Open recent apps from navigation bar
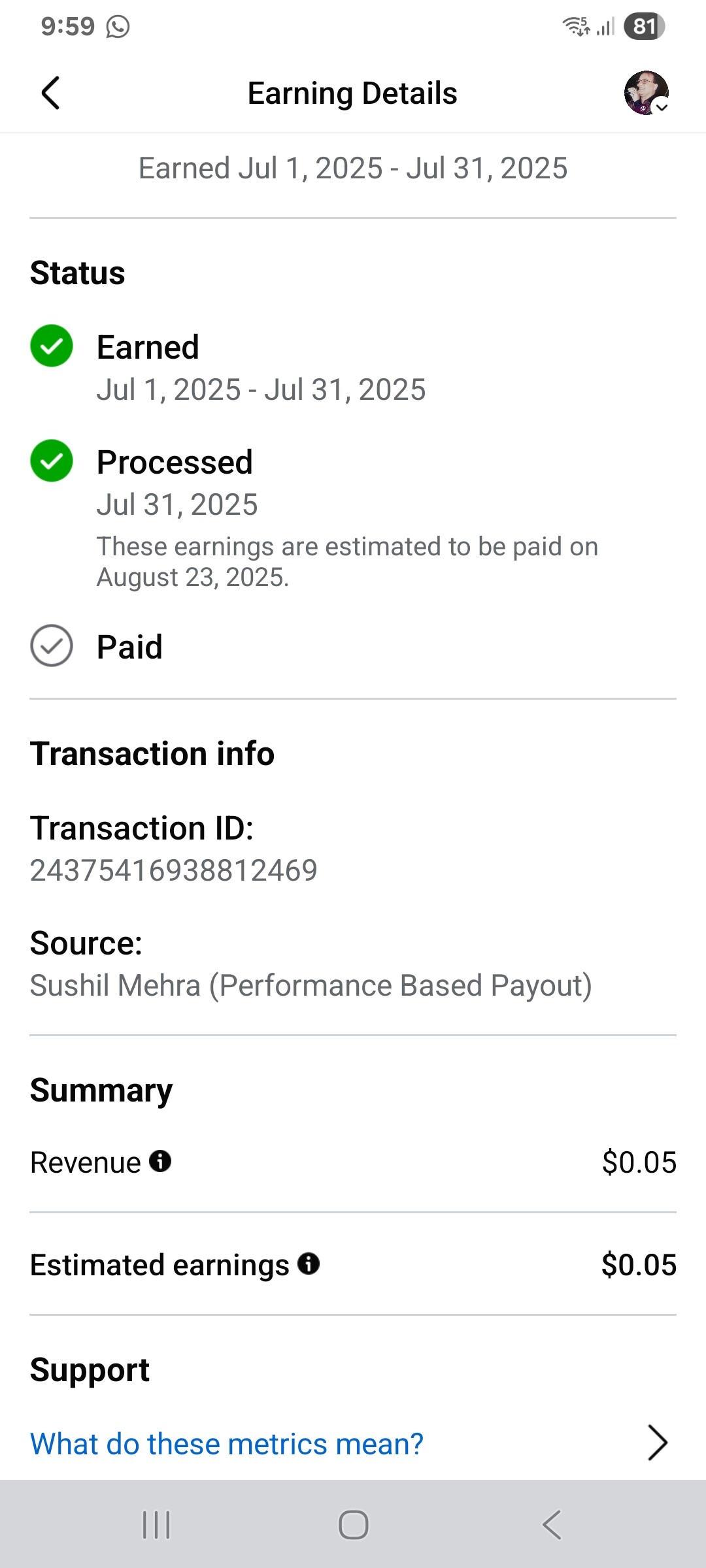 tap(156, 1525)
